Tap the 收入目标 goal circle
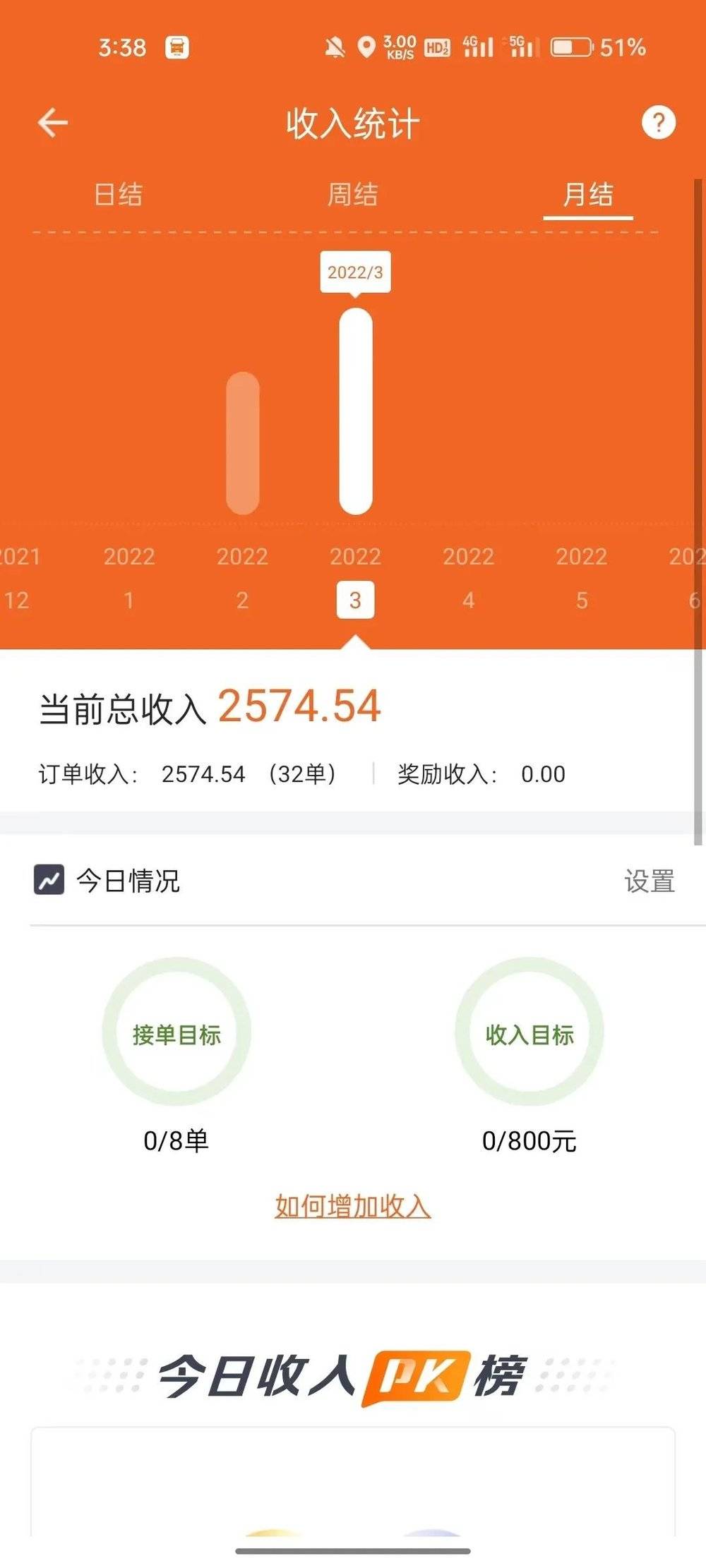Viewport: 706px width, 1568px height. (529, 1031)
